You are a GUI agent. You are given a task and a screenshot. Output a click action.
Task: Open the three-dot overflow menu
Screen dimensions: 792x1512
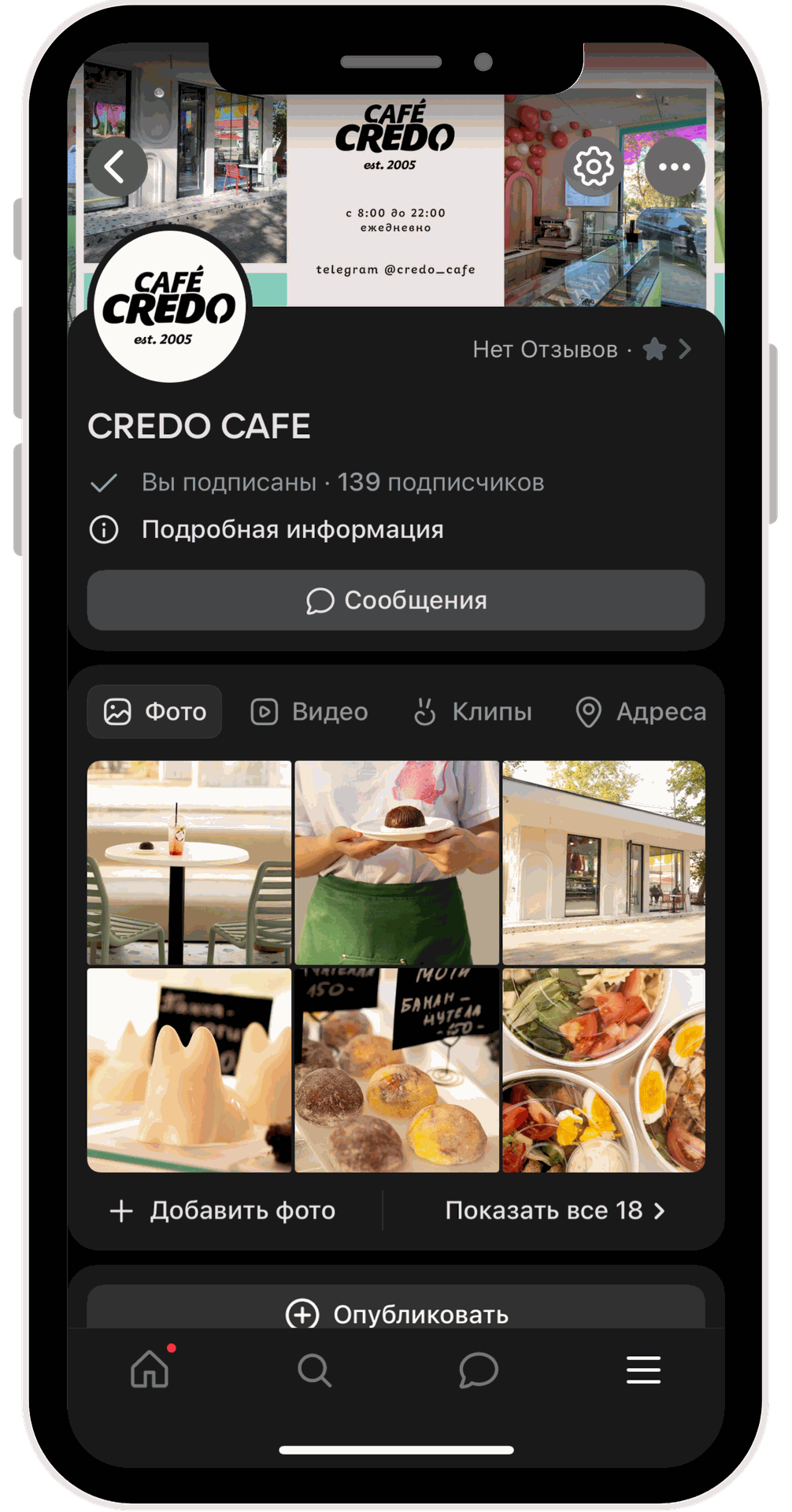click(x=675, y=167)
